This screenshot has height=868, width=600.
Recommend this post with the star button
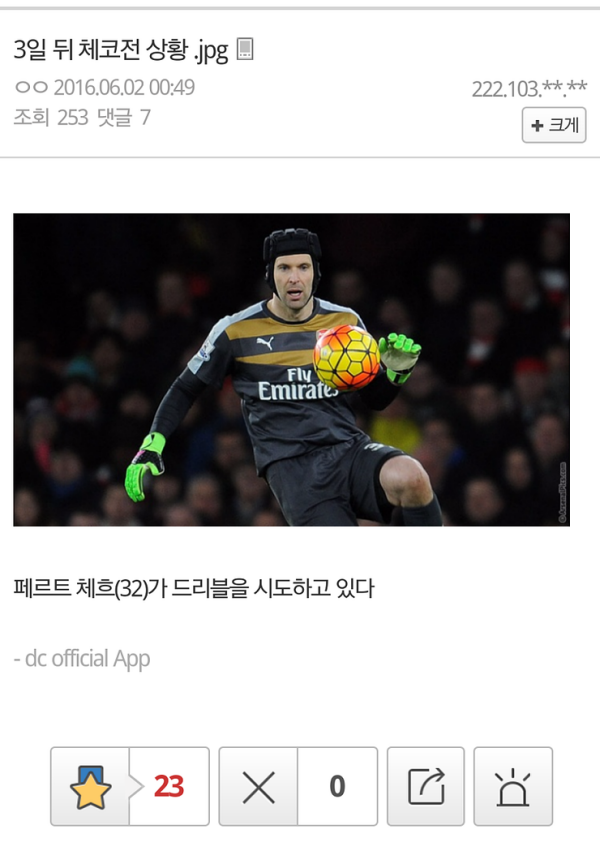(x=90, y=786)
